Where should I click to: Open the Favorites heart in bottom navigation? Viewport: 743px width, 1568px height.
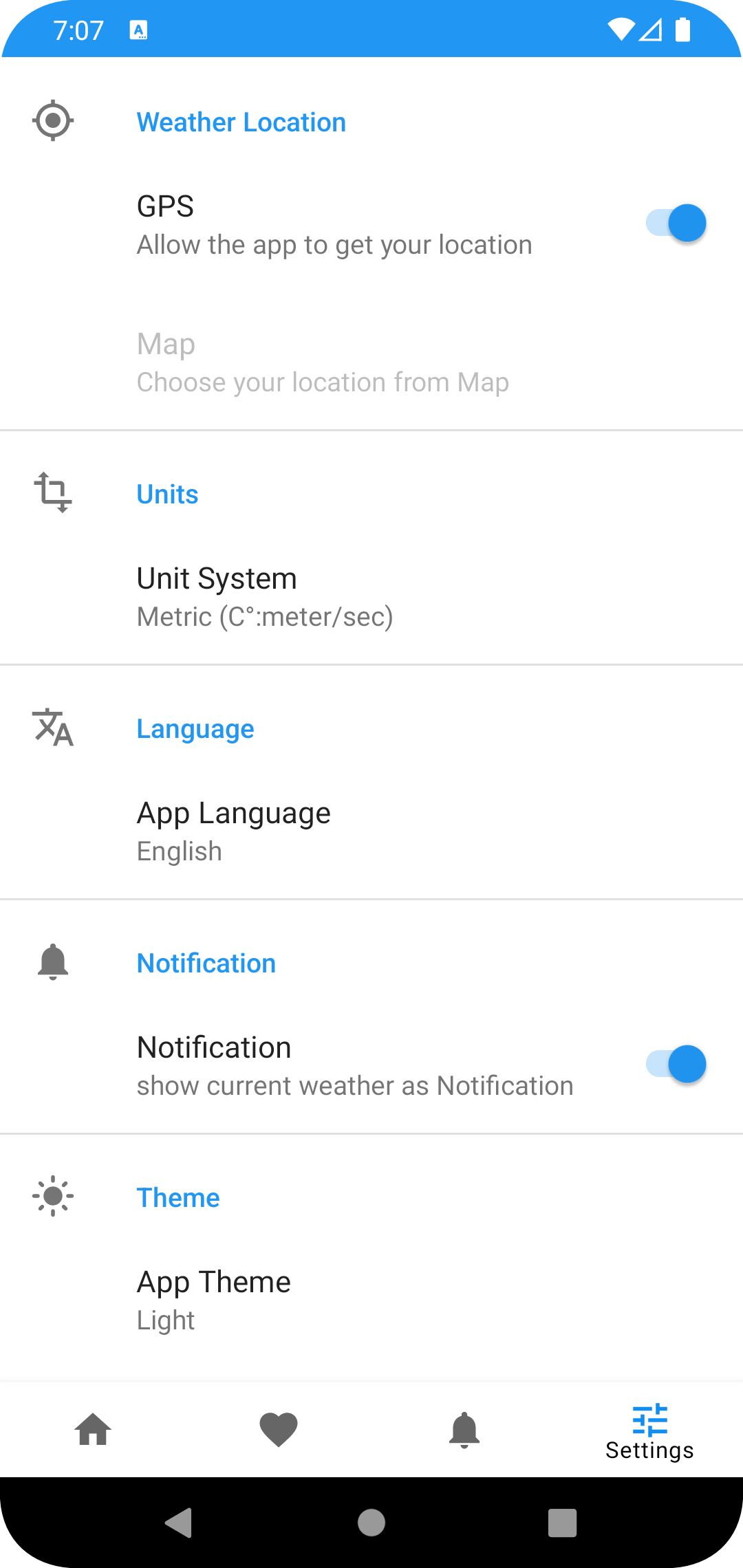[x=279, y=1430]
